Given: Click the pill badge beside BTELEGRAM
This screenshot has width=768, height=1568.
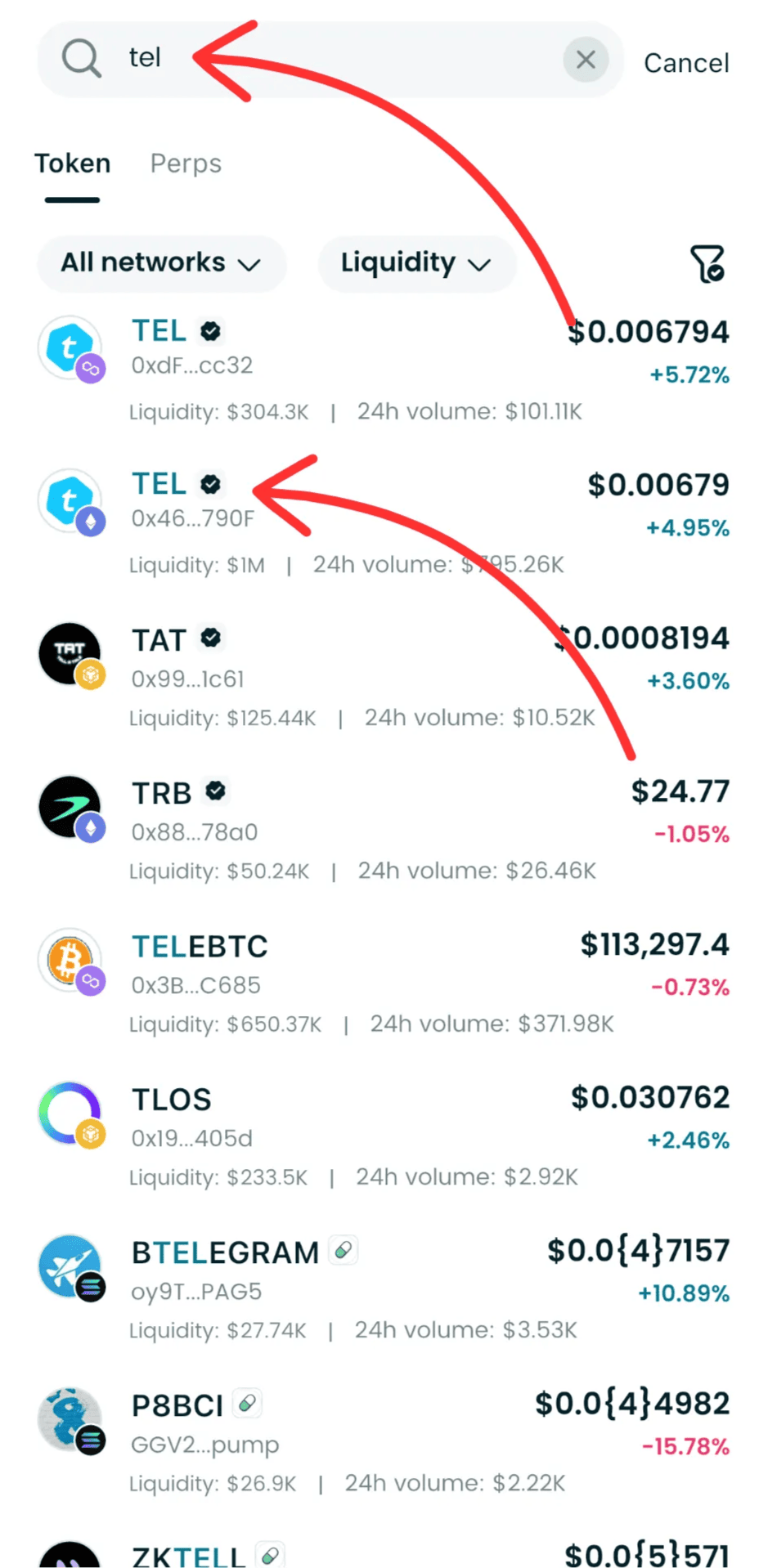Looking at the screenshot, I should tap(344, 1250).
